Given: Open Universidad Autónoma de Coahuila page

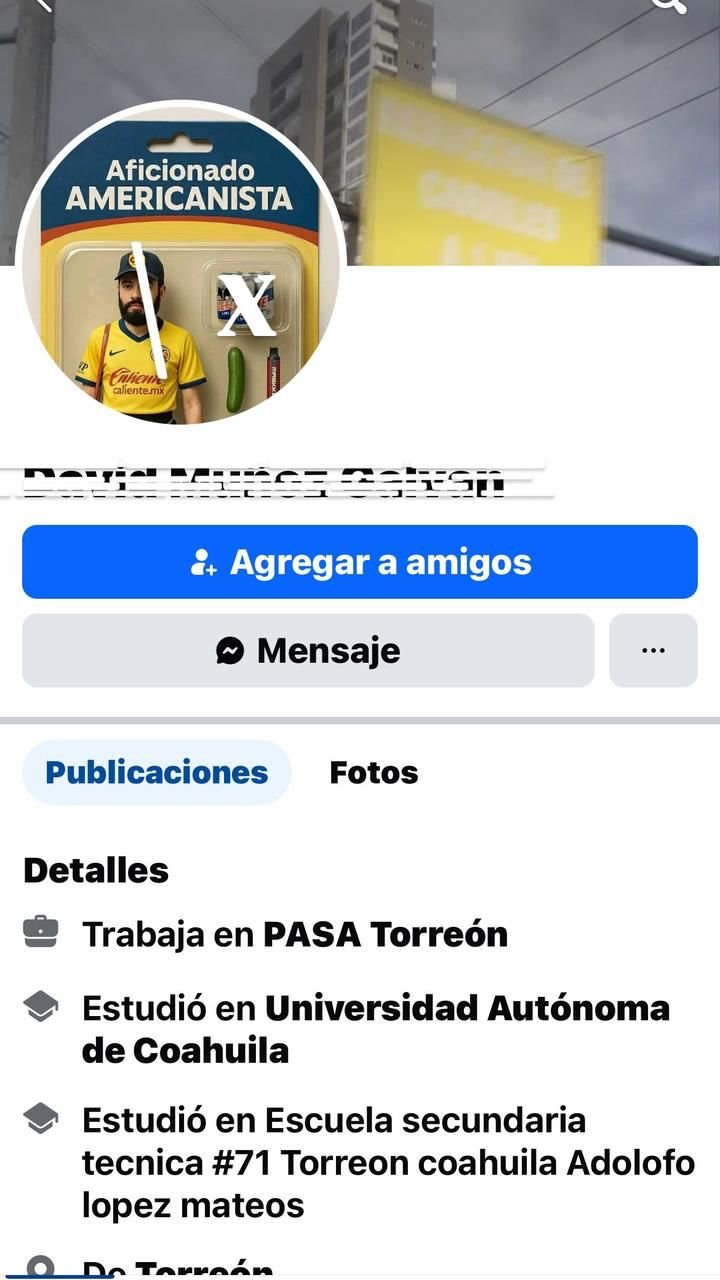Looking at the screenshot, I should click(x=466, y=1009).
